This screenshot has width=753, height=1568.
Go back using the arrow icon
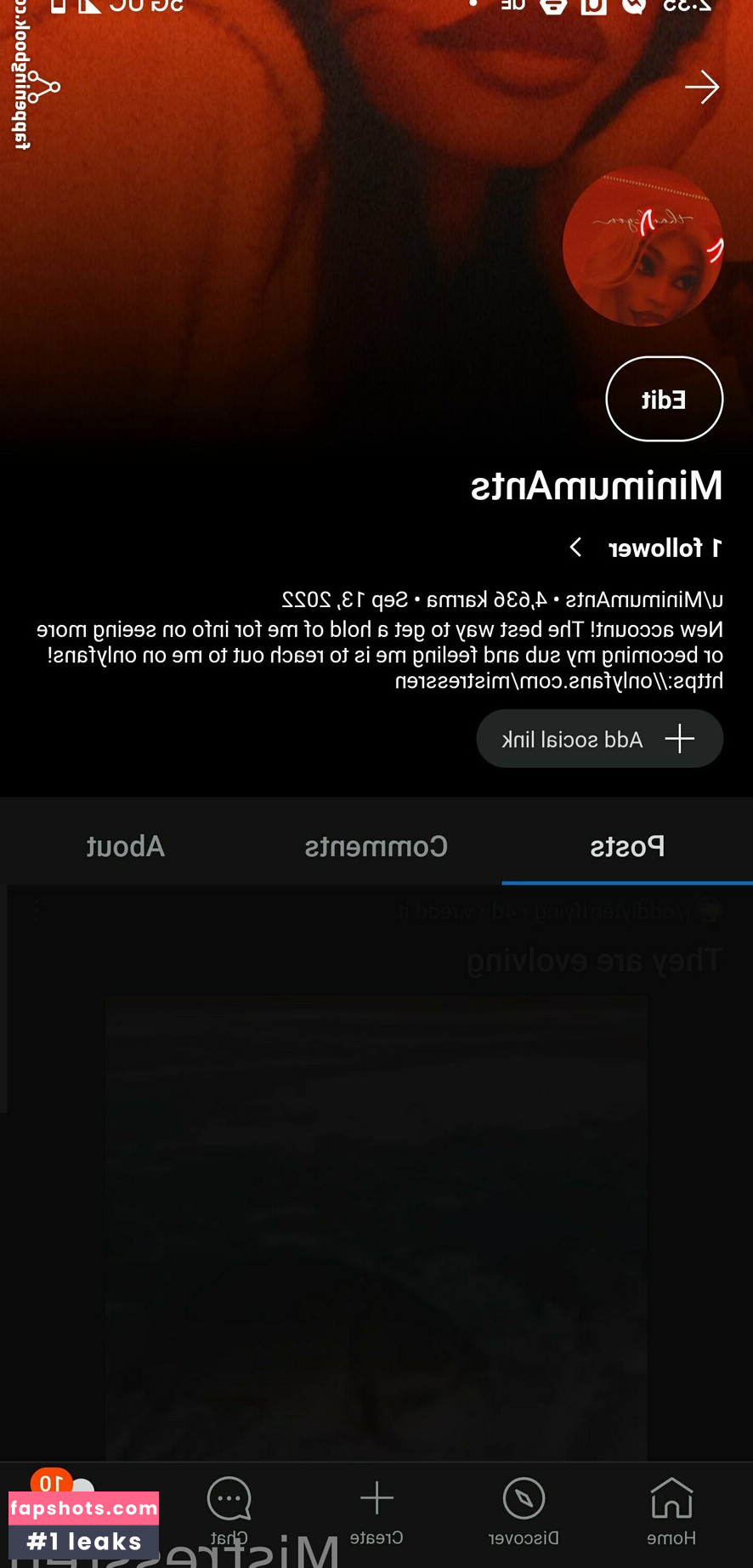pyautogui.click(x=702, y=87)
